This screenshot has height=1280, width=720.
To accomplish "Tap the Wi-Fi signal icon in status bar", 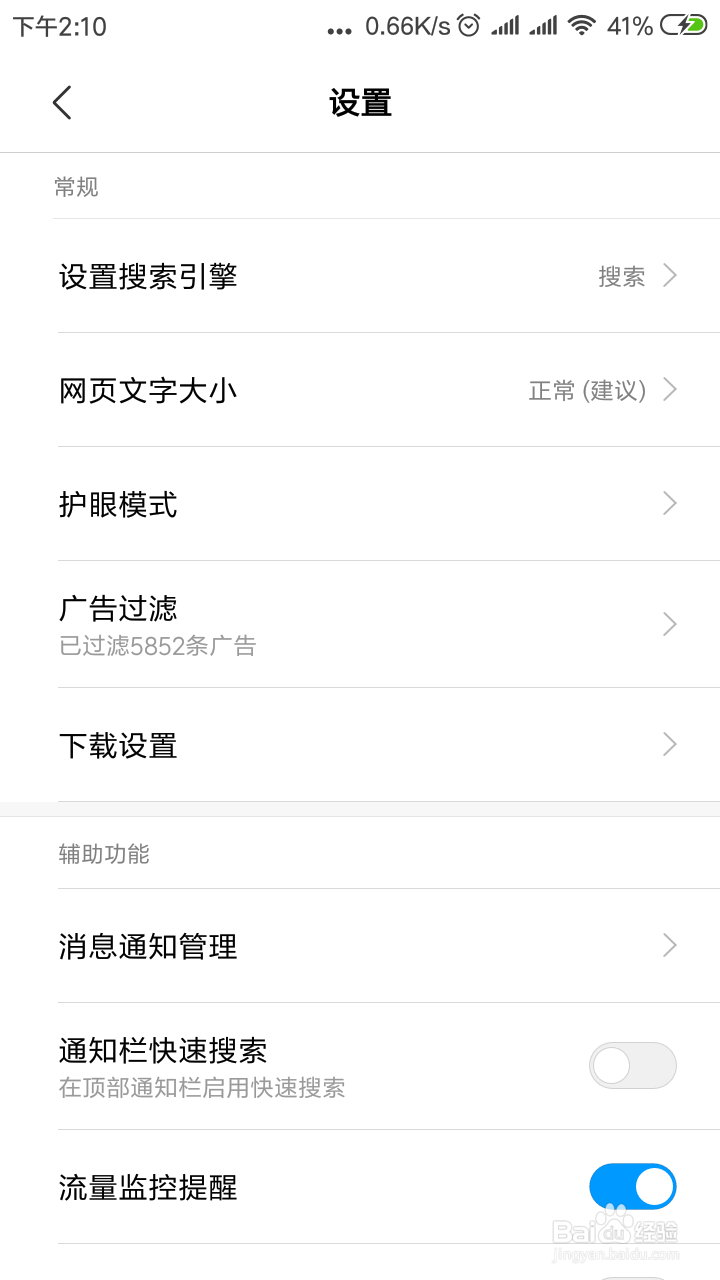I will click(583, 27).
